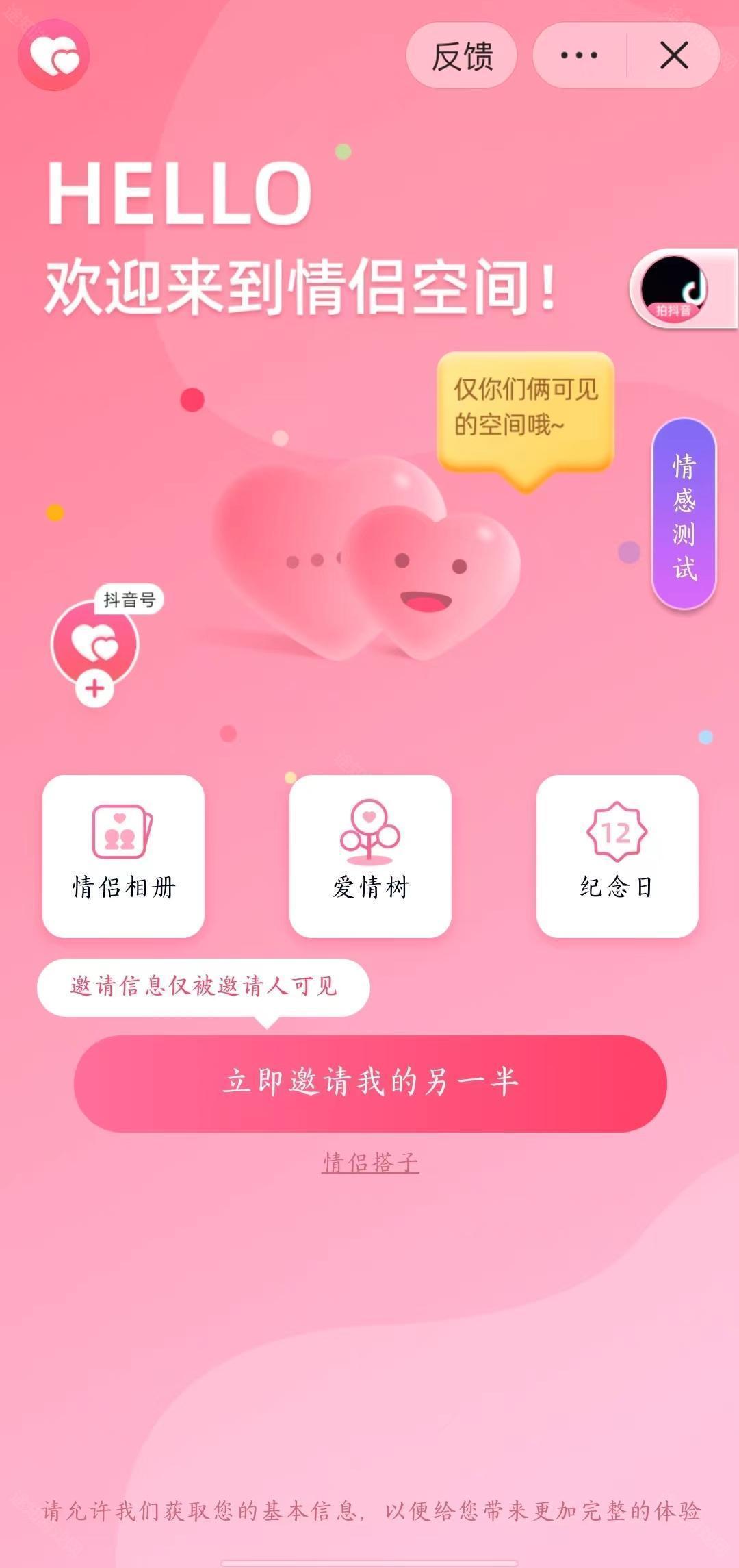Open 情侣相册 album card
739x1568 pixels.
pyautogui.click(x=123, y=856)
